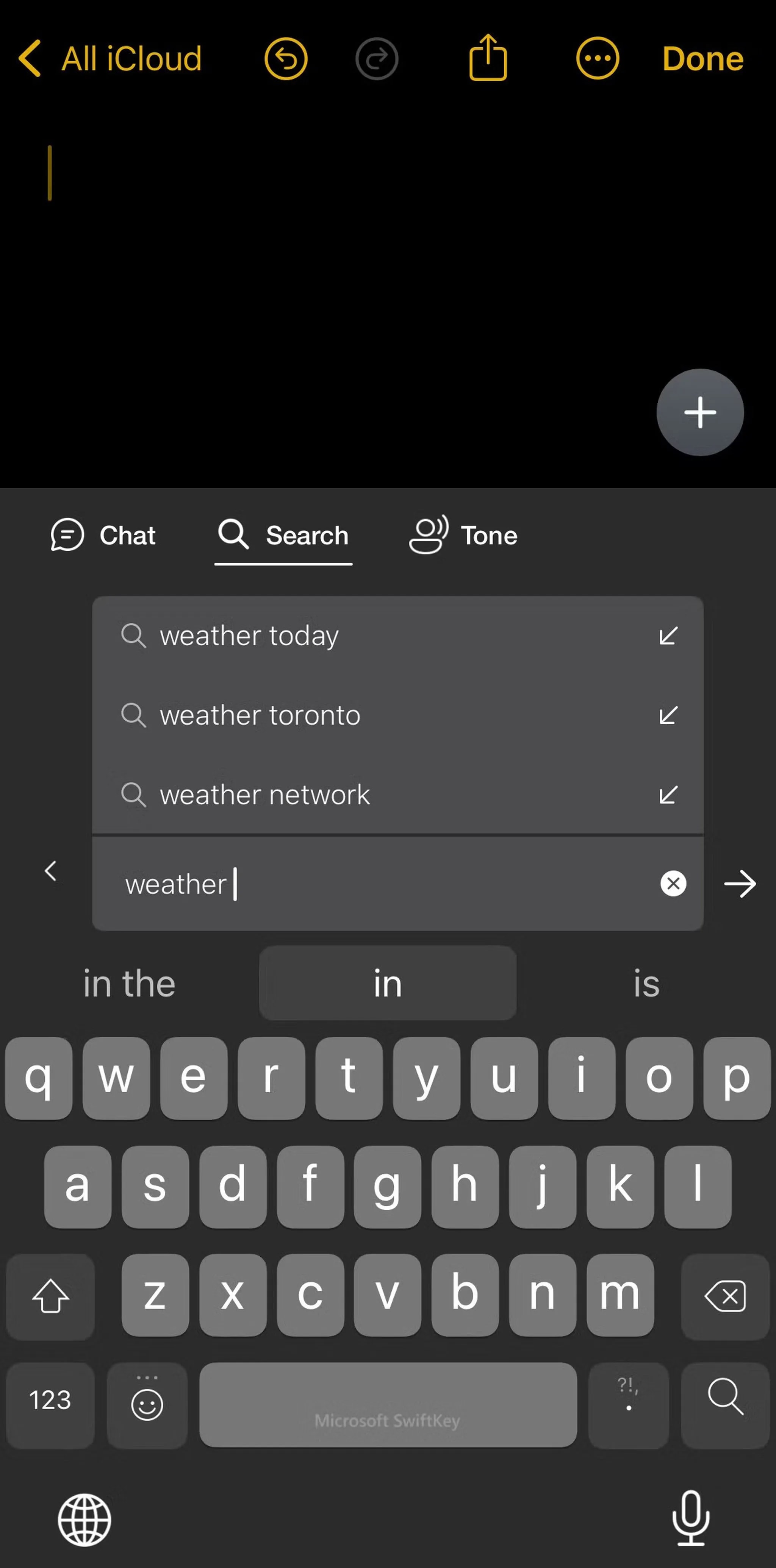Tap Done to finish editing
Image resolution: width=776 pixels, height=1568 pixels.
pyautogui.click(x=702, y=58)
